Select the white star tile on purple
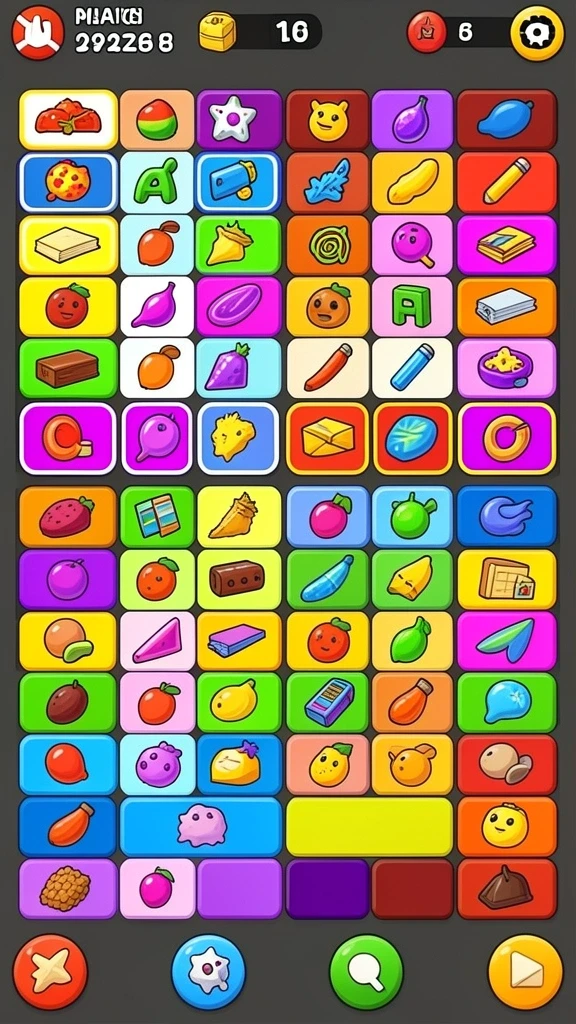Screen dimensions: 576x1024 [x=239, y=120]
